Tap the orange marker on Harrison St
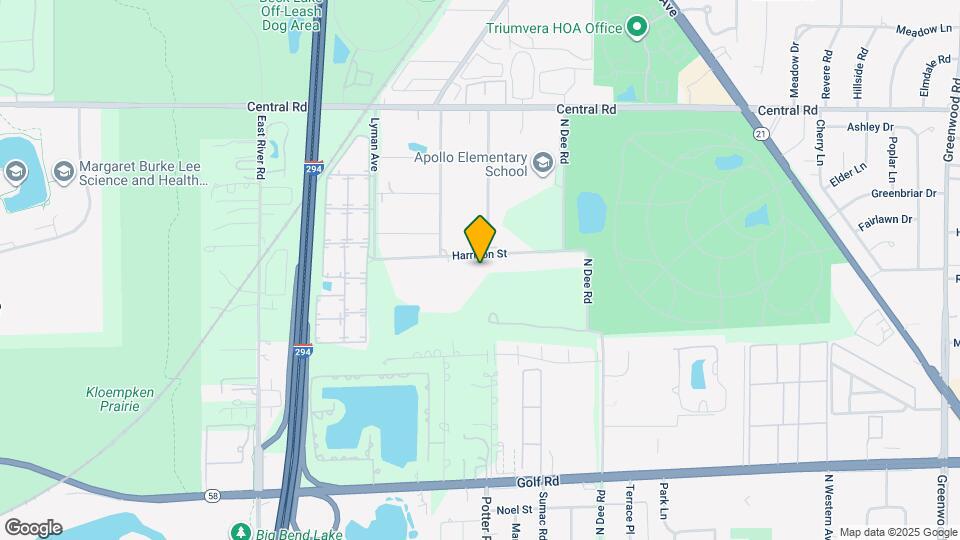The height and width of the screenshot is (540, 960). pos(481,238)
